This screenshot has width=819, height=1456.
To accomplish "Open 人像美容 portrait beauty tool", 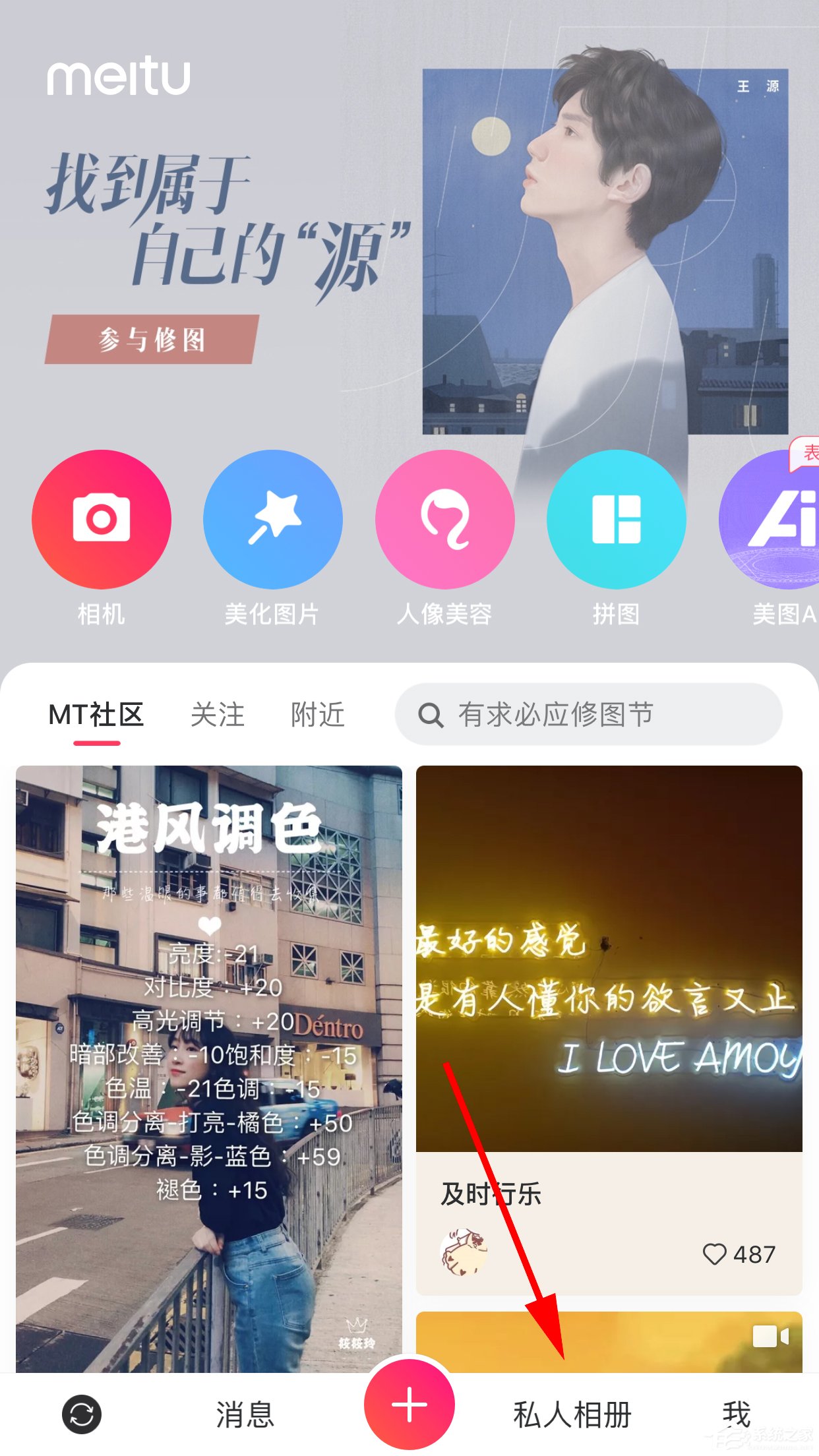I will point(444,520).
